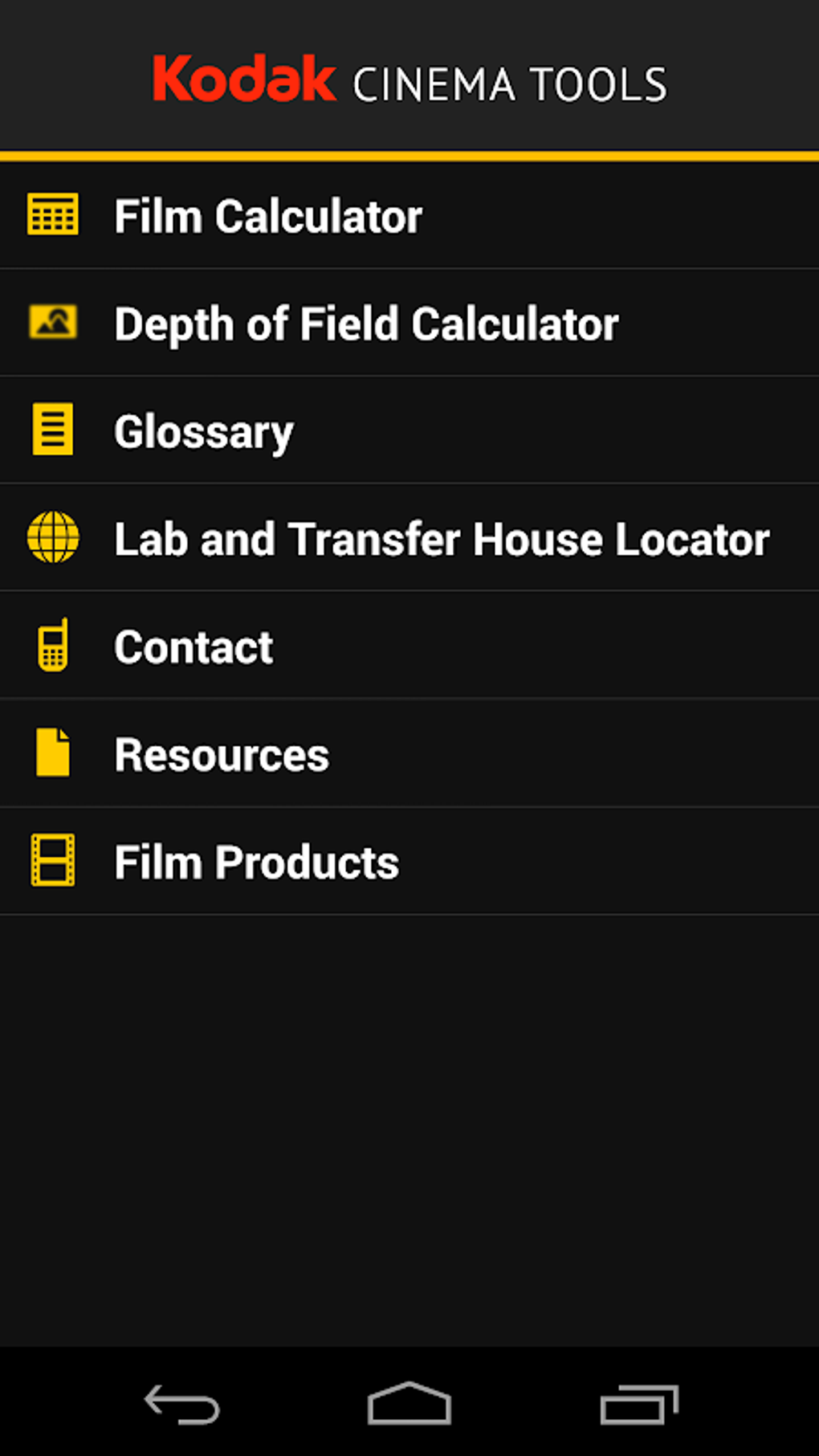Select the globe icon for Lab Locator
This screenshot has width=819, height=1456.
(52, 538)
